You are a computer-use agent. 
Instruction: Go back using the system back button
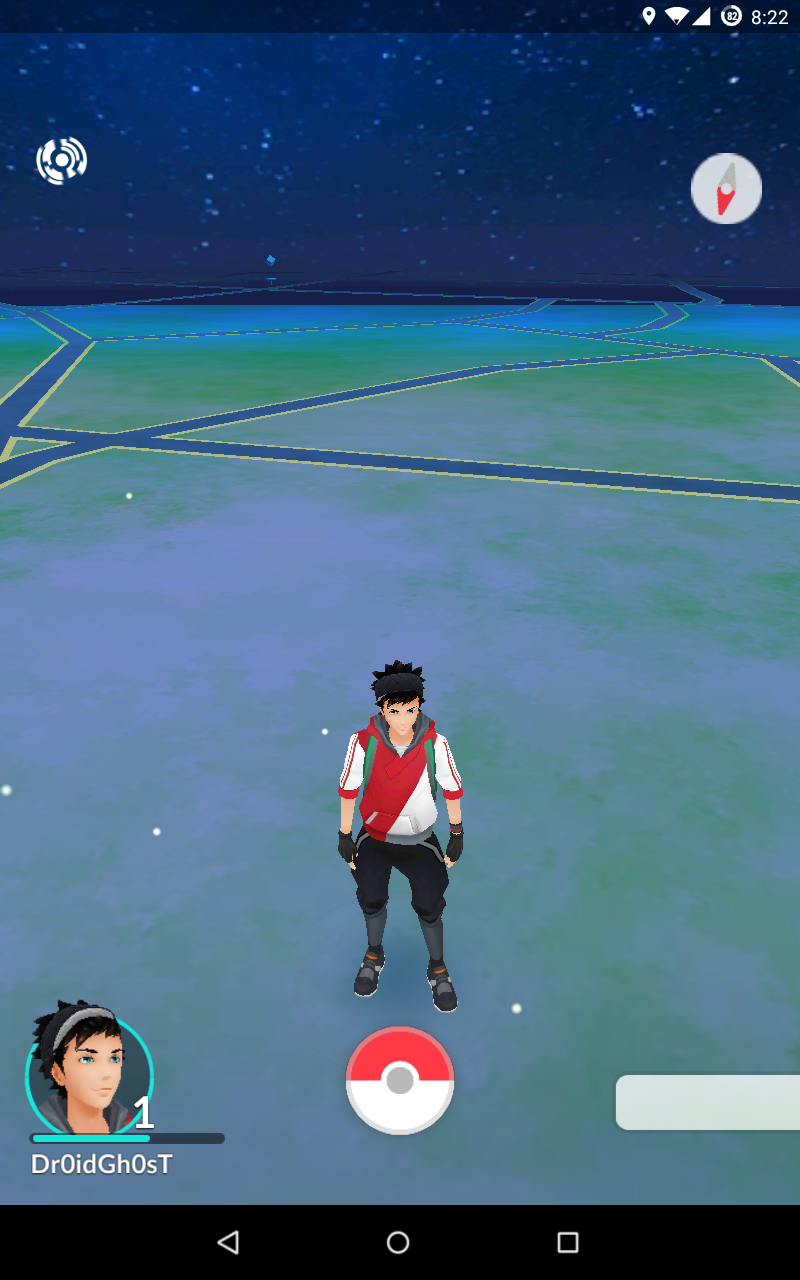[x=228, y=1242]
